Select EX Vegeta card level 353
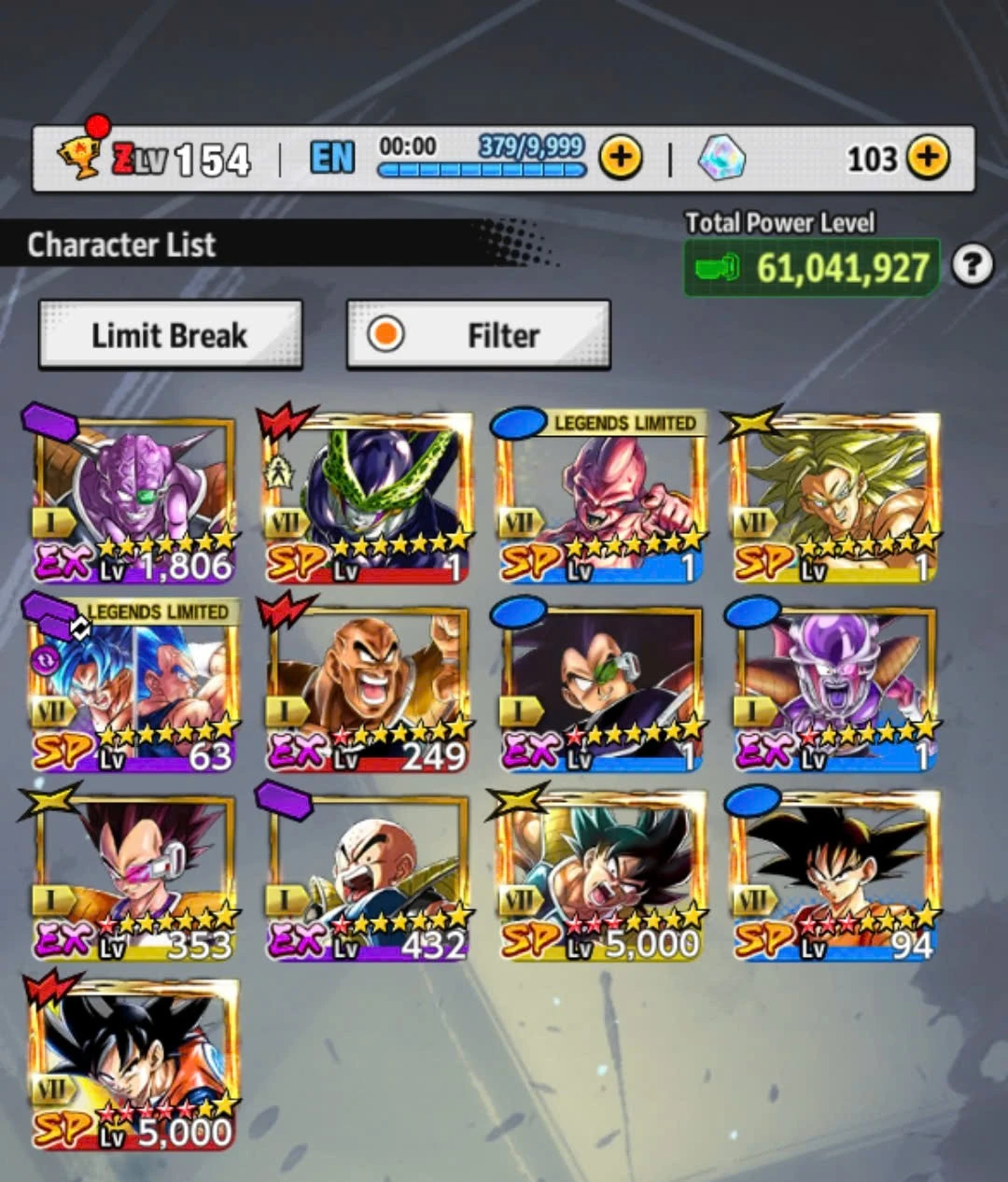 tap(133, 878)
